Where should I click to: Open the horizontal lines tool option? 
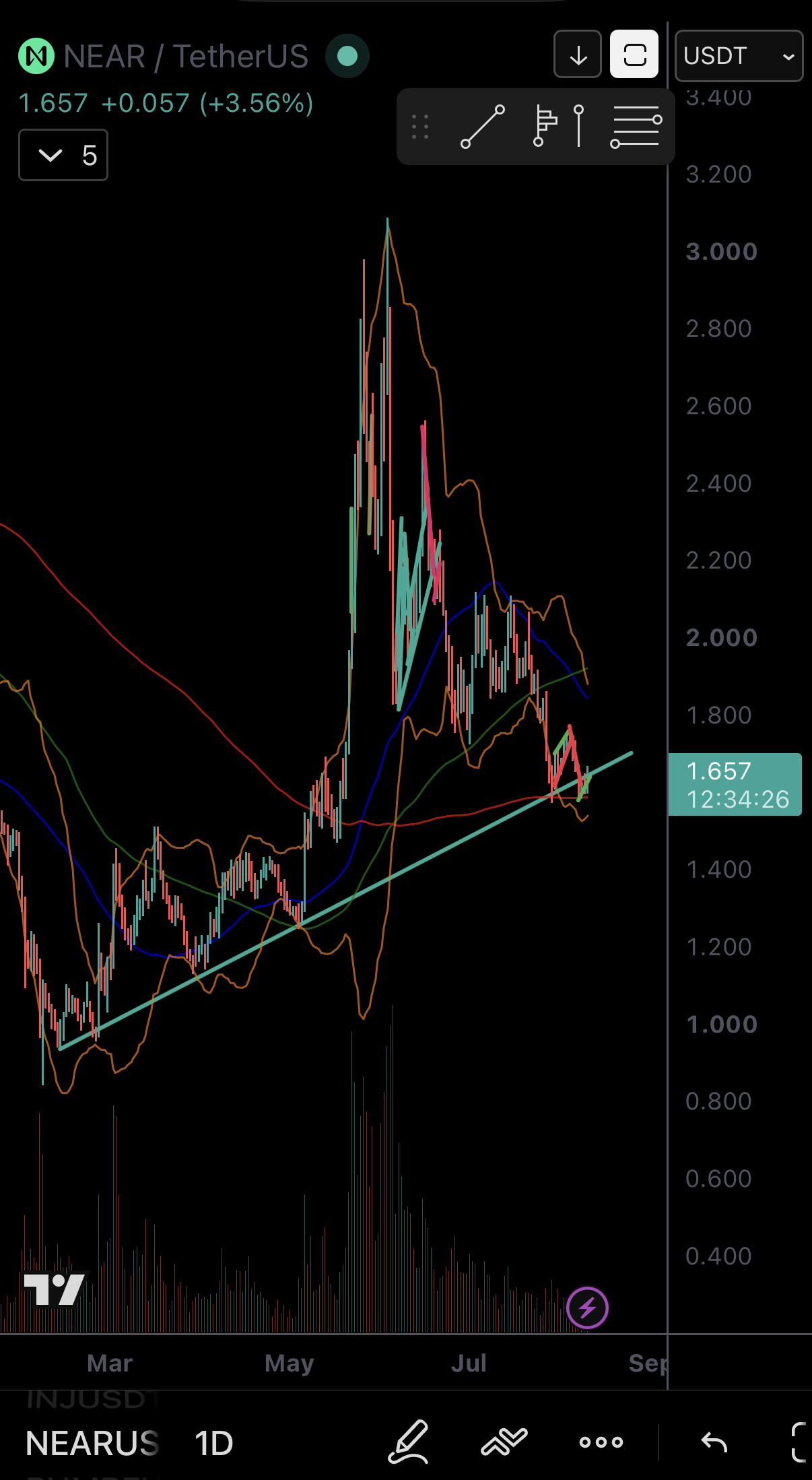click(636, 127)
